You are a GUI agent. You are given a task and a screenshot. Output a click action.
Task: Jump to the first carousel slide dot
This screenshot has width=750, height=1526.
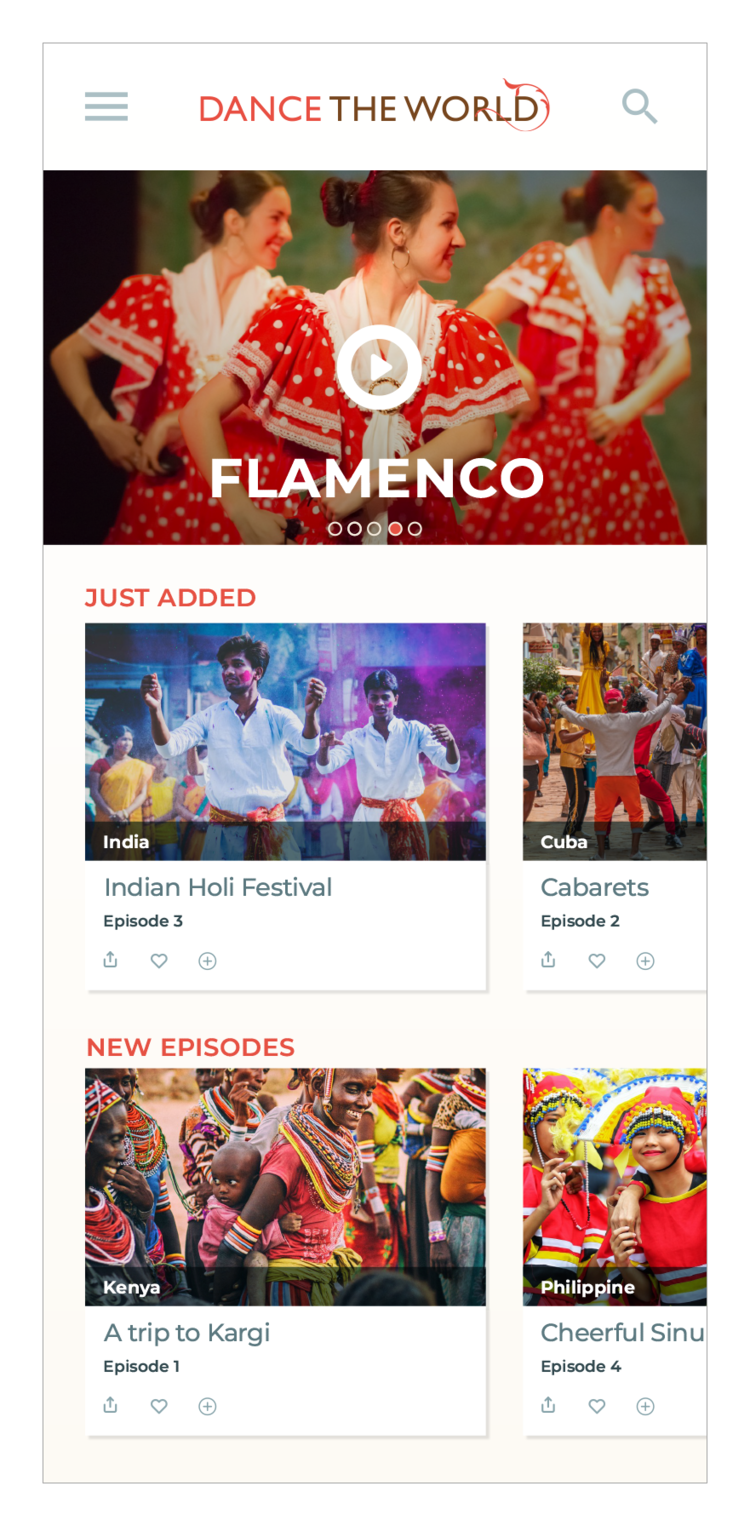pyautogui.click(x=335, y=528)
